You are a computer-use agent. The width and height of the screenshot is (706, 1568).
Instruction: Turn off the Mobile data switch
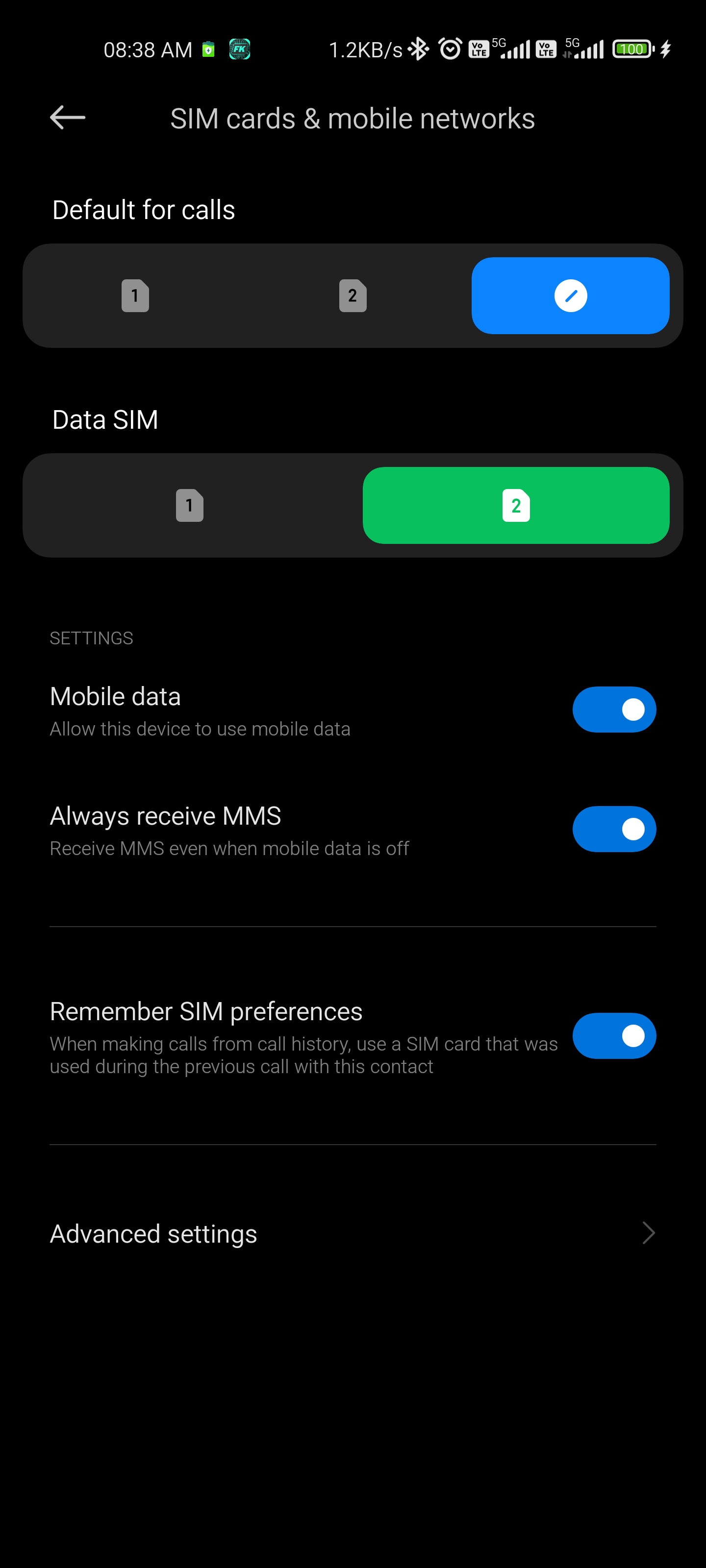click(614, 709)
